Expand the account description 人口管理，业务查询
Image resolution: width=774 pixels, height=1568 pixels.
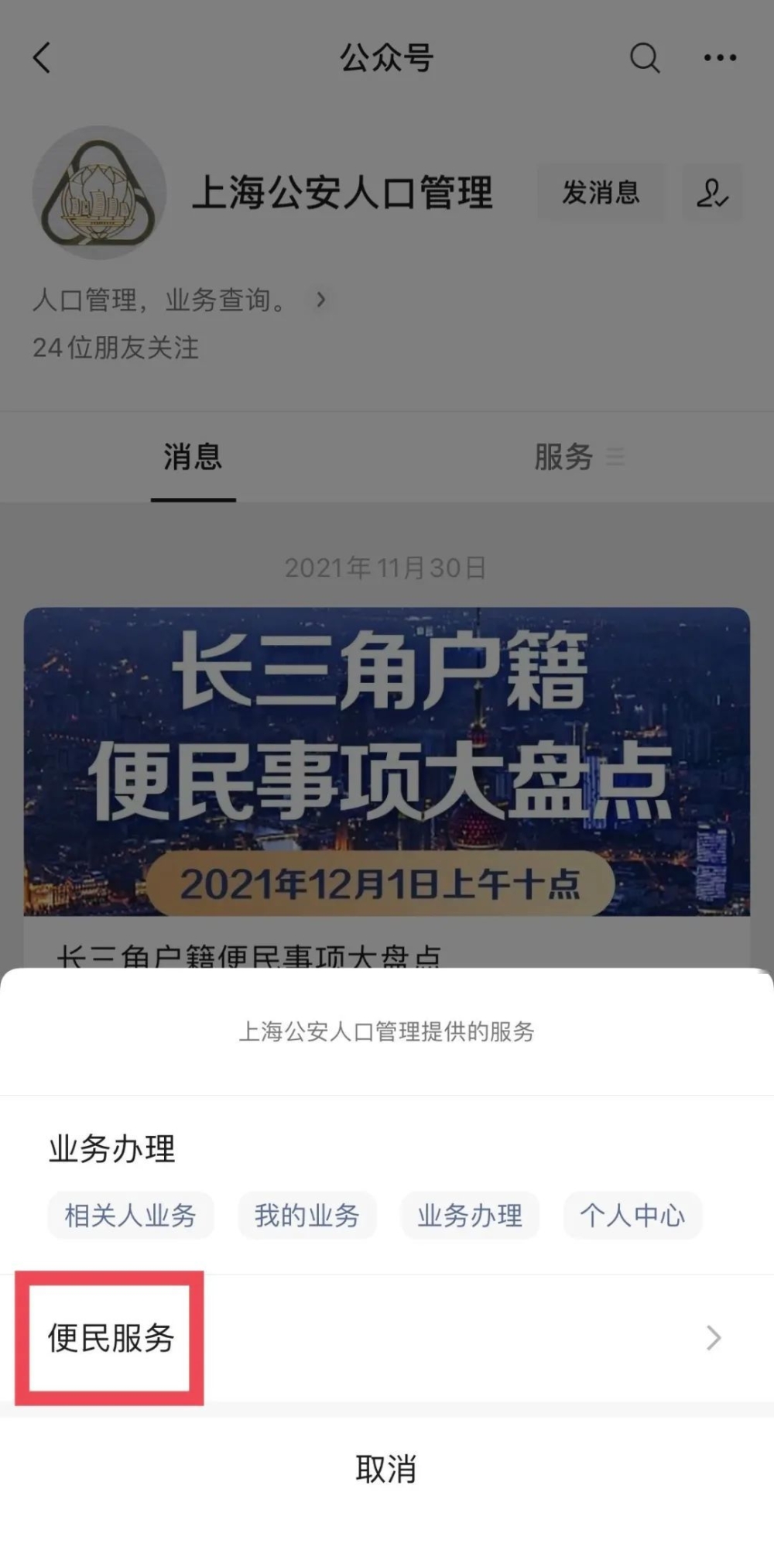coord(180,300)
